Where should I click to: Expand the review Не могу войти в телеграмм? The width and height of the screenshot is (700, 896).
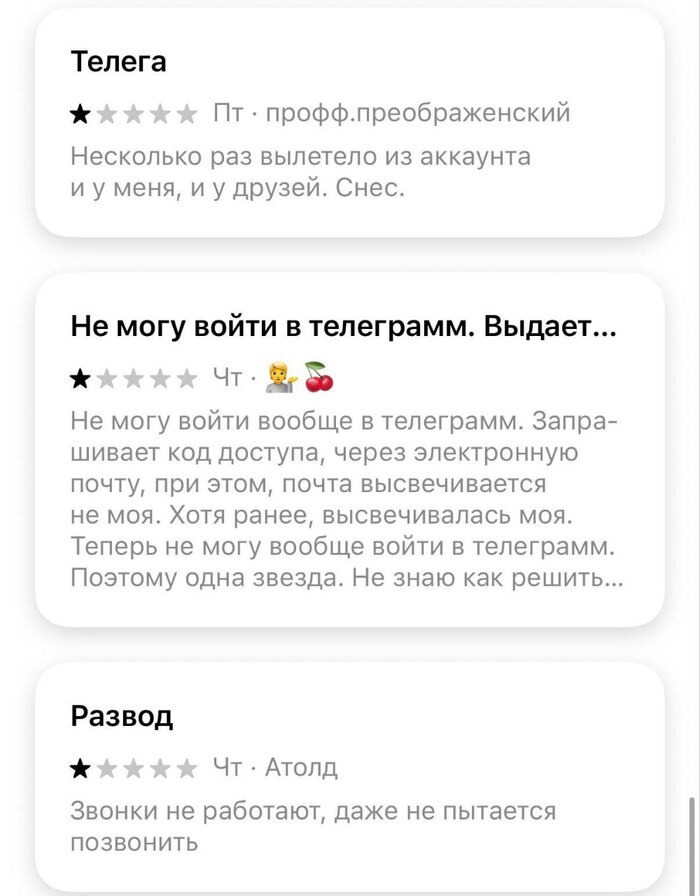pyautogui.click(x=345, y=326)
